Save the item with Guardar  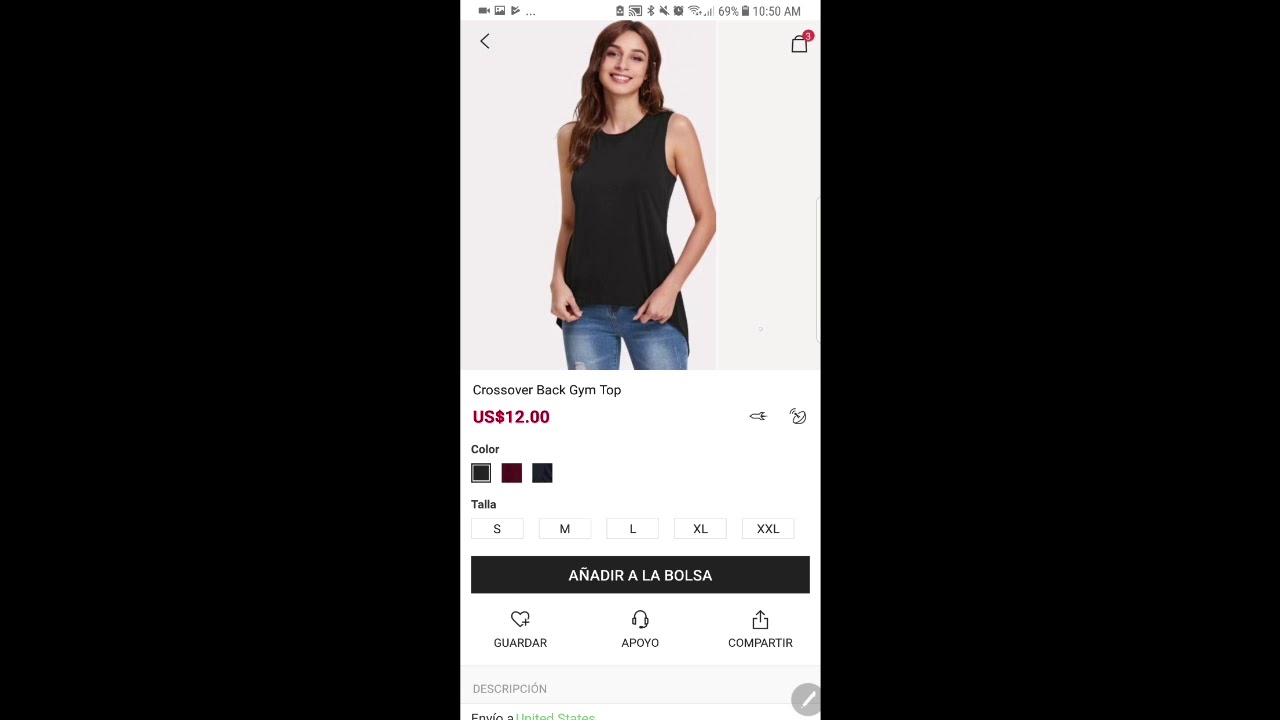520,629
